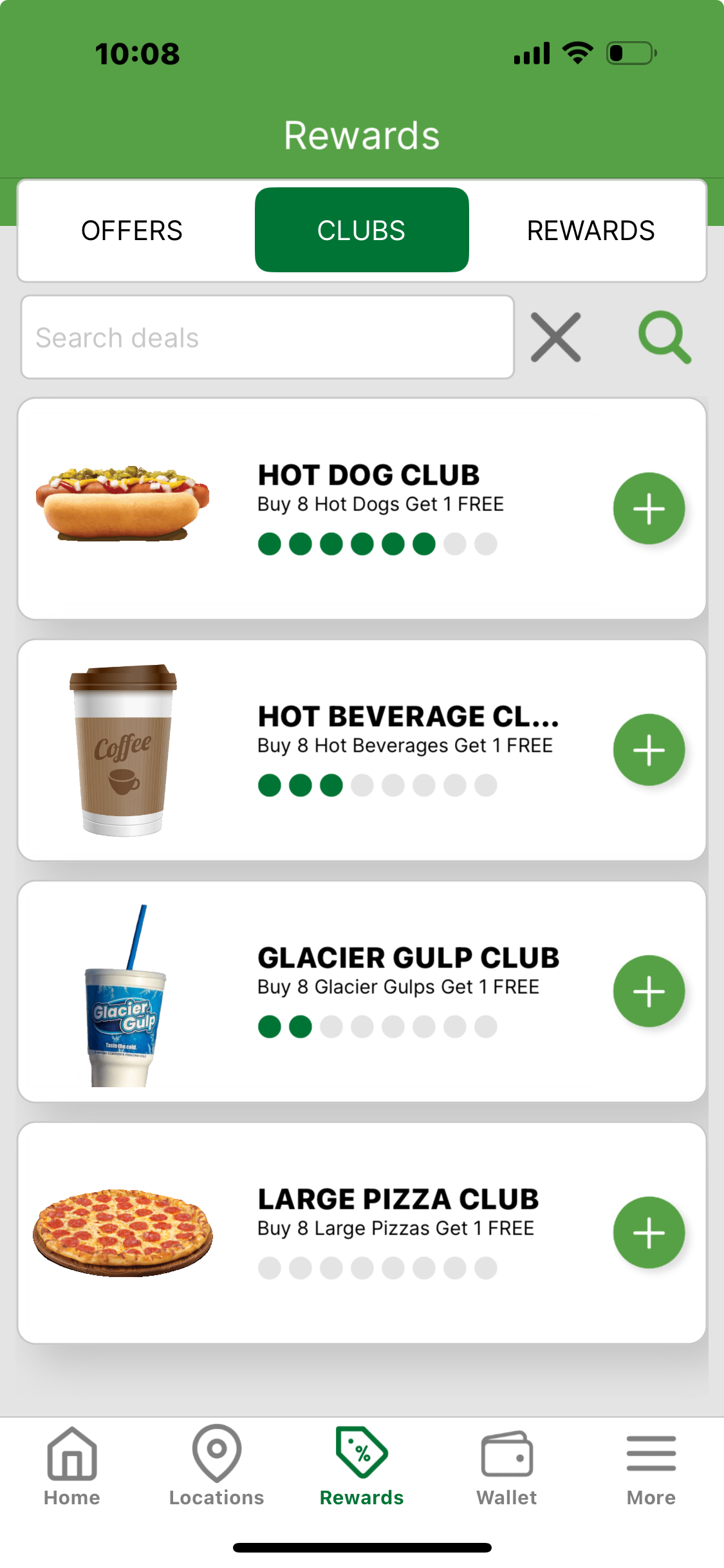Tap the plus button for Glacier Gulp Club
724x1568 pixels.
tap(649, 991)
